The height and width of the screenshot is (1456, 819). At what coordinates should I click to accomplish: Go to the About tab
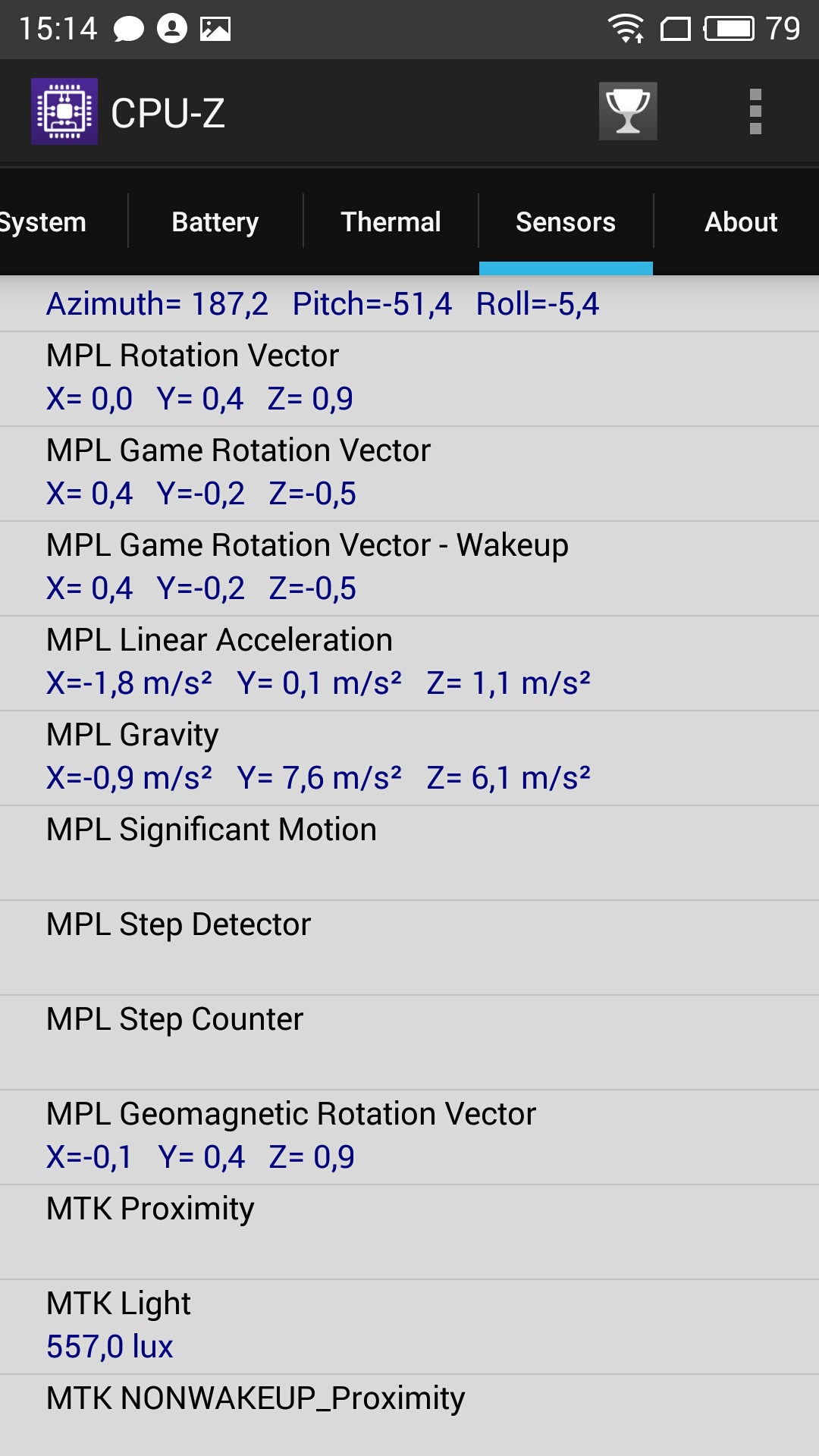pyautogui.click(x=741, y=222)
